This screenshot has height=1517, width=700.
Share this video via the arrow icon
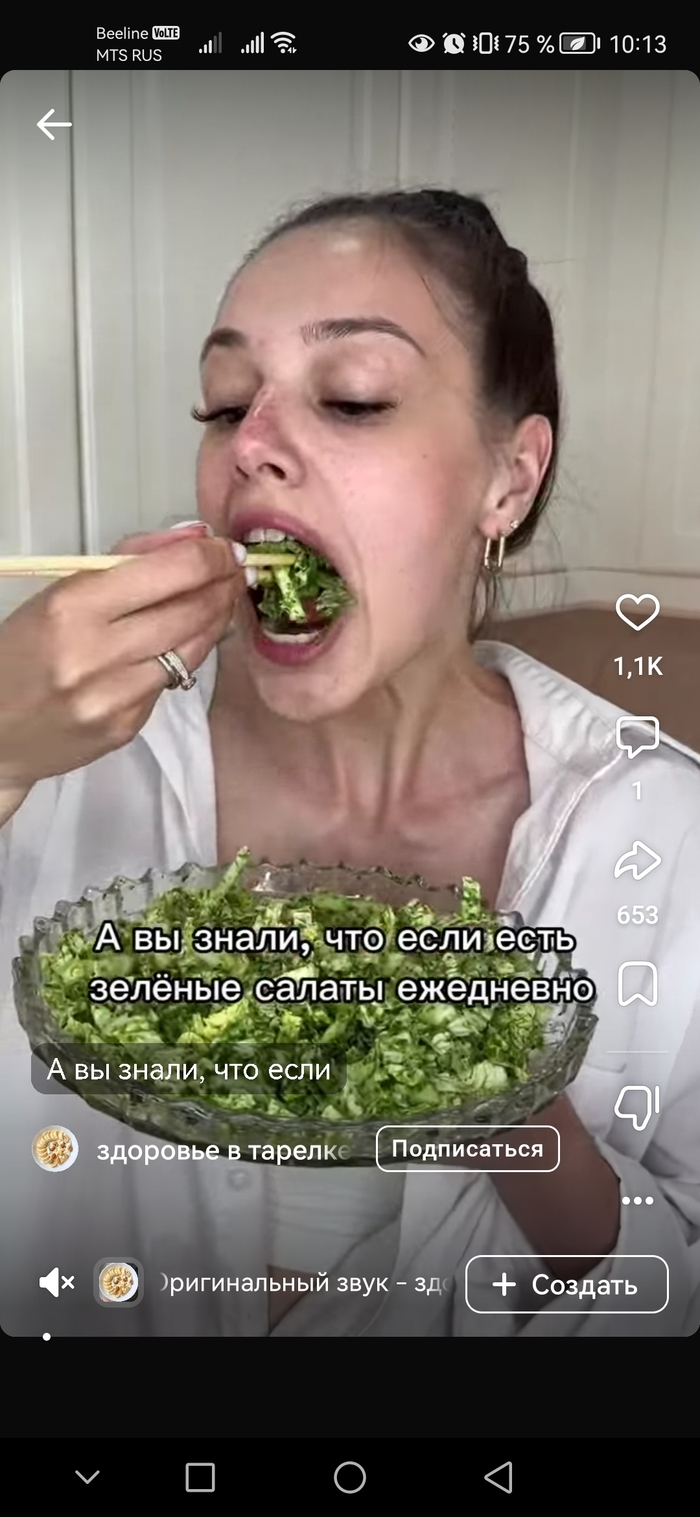(637, 861)
